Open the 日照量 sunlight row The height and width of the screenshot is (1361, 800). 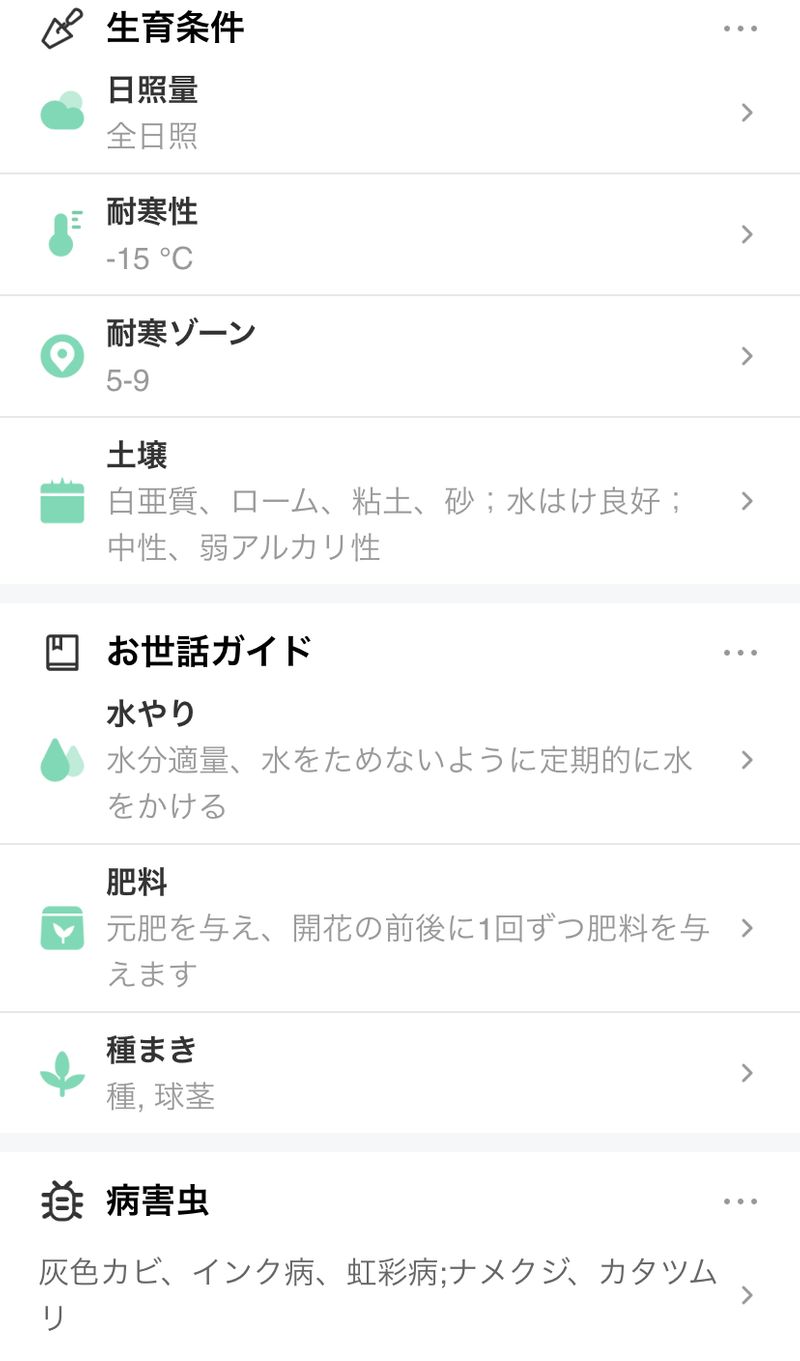[400, 113]
